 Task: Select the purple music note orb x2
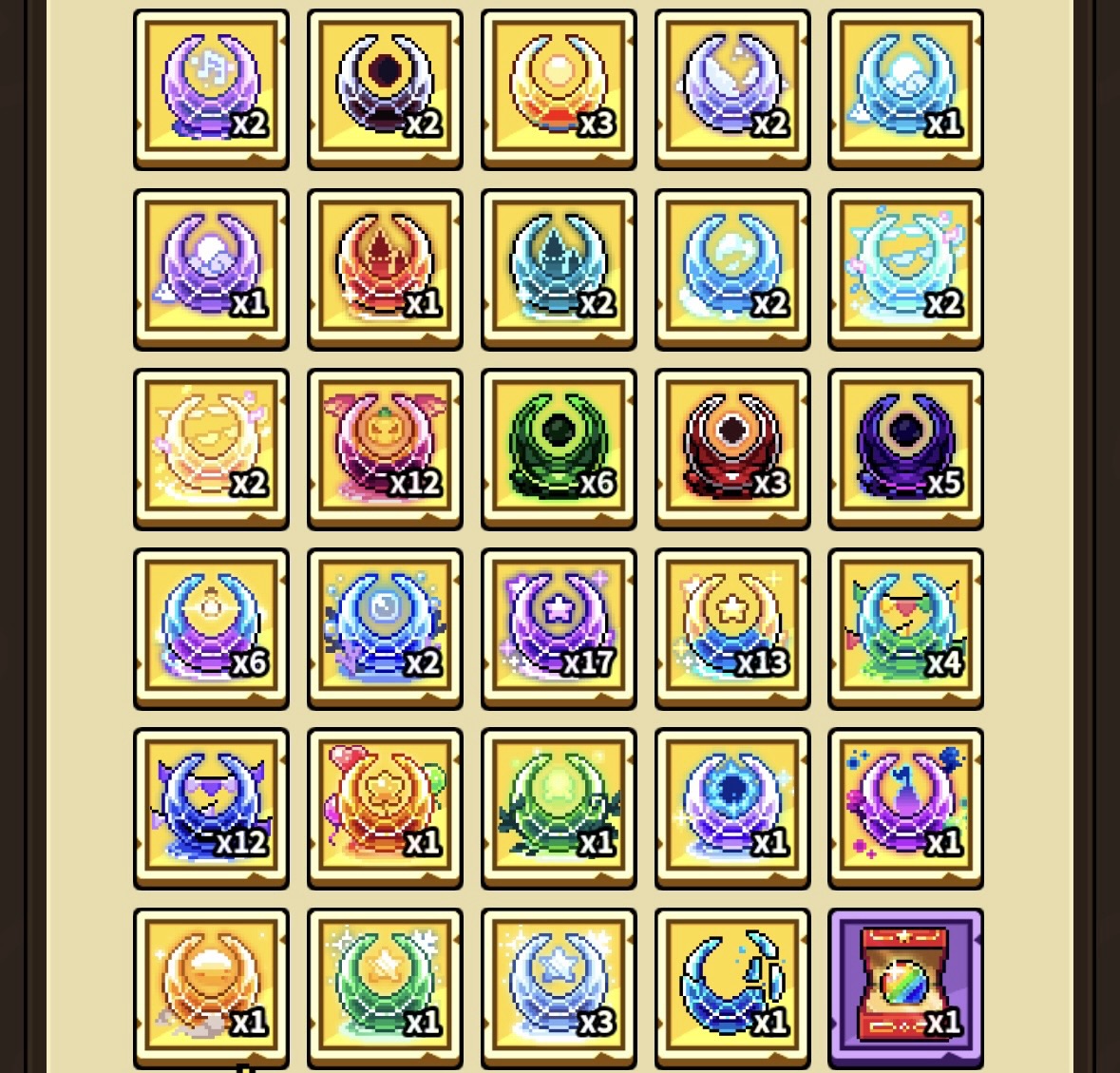211,88
